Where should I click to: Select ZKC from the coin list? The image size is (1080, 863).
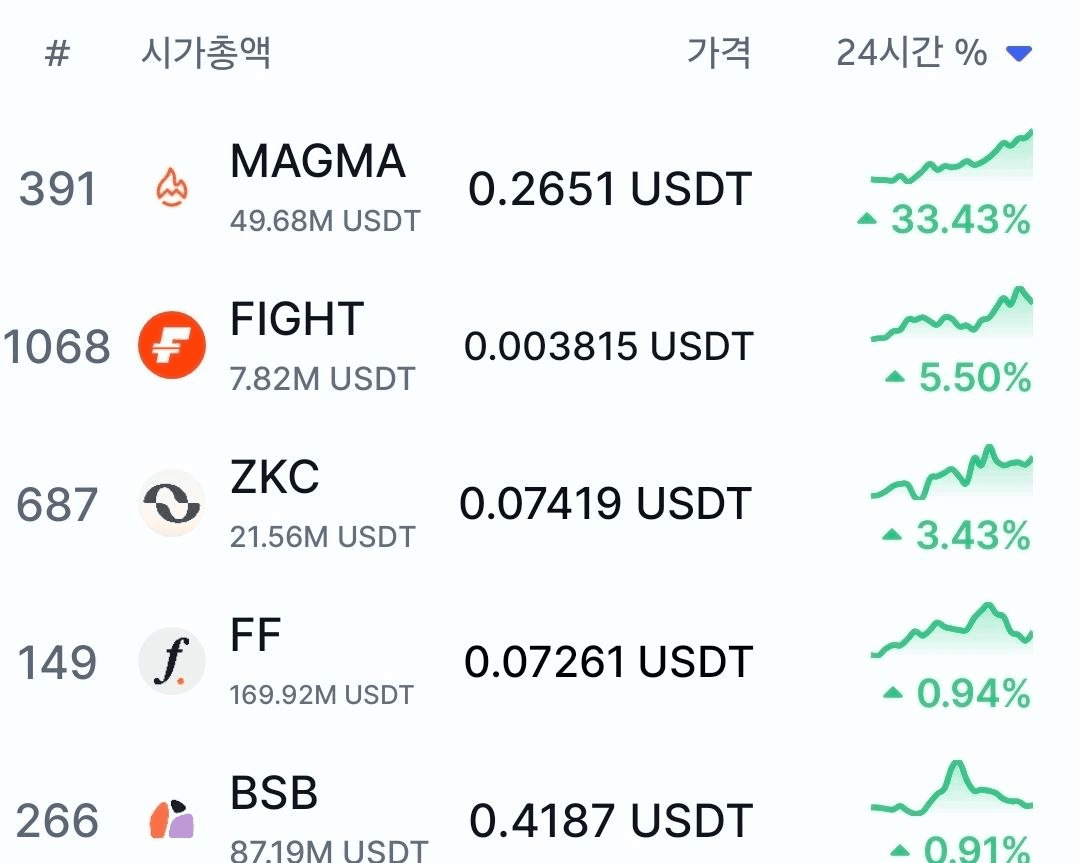point(275,478)
